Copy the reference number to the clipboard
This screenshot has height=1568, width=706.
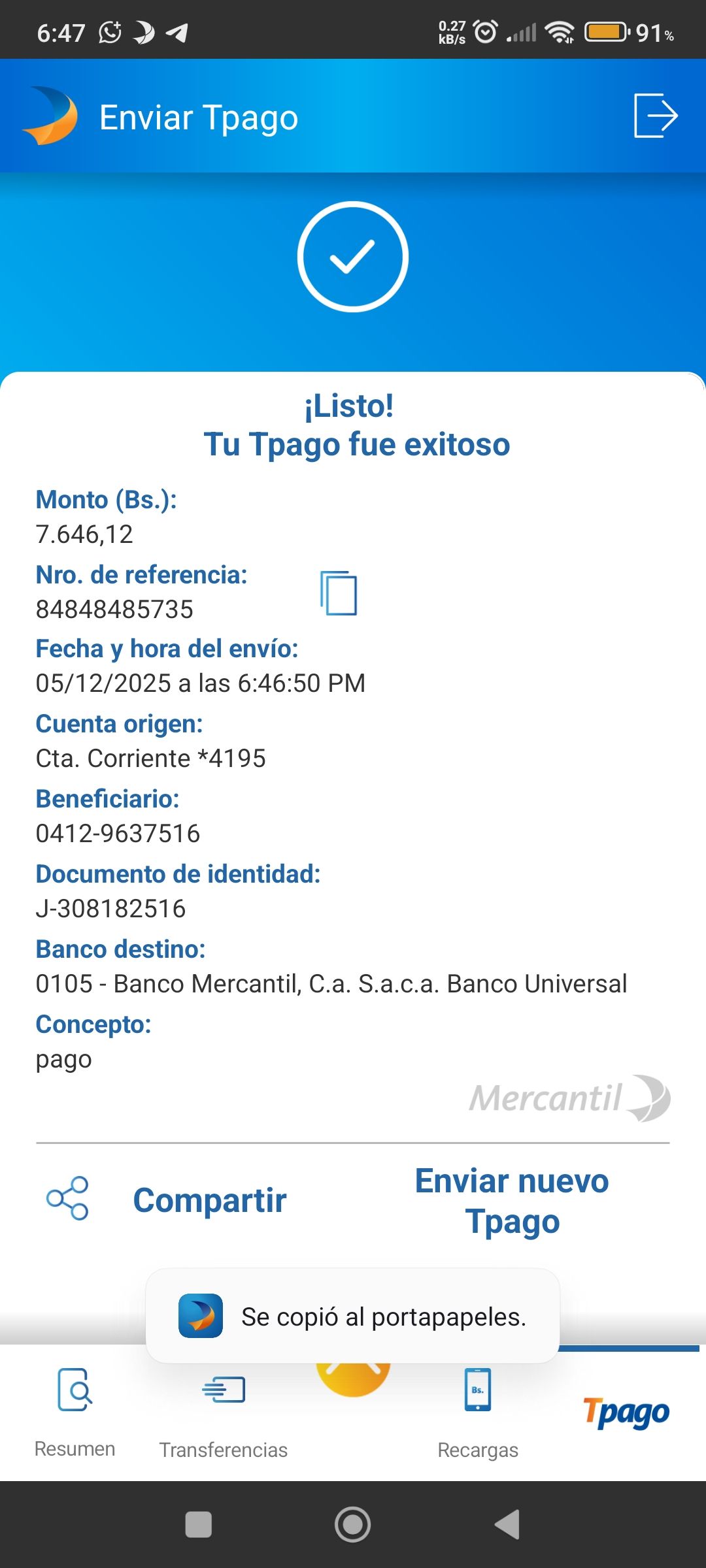click(339, 593)
